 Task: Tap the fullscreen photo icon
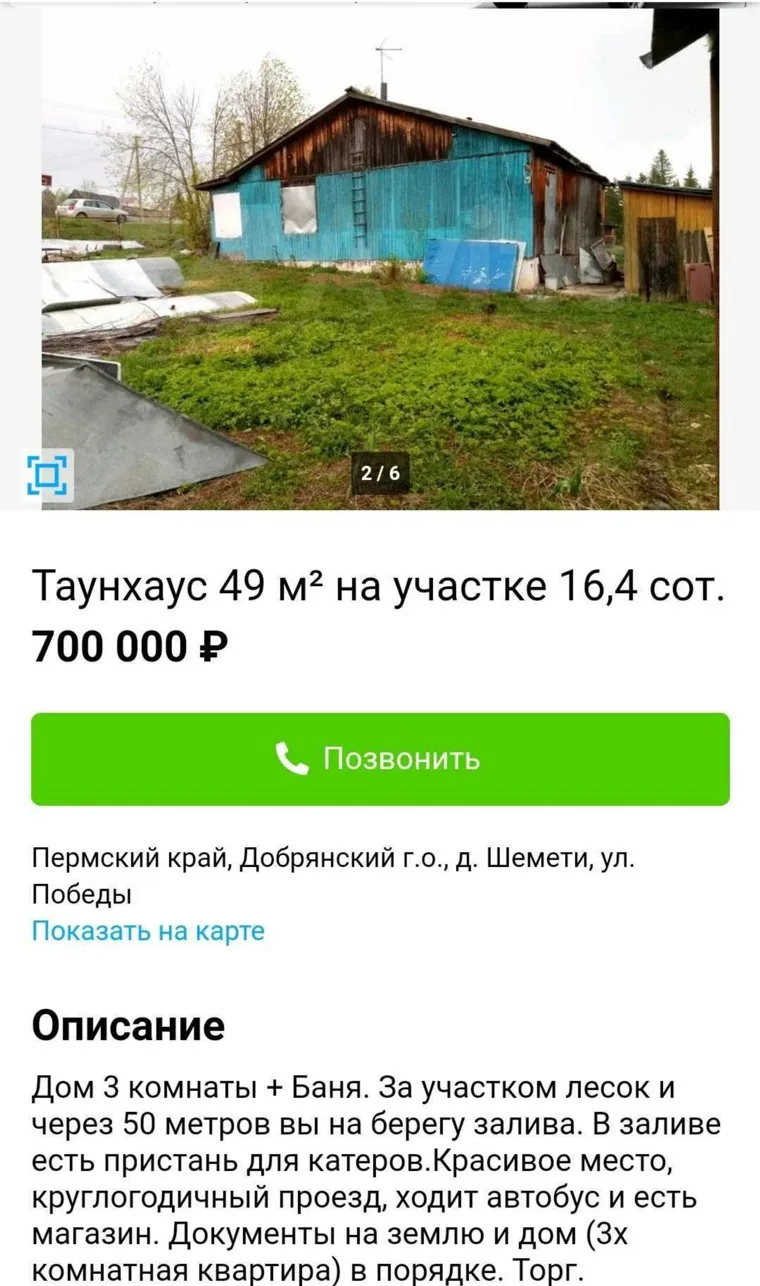click(x=48, y=474)
